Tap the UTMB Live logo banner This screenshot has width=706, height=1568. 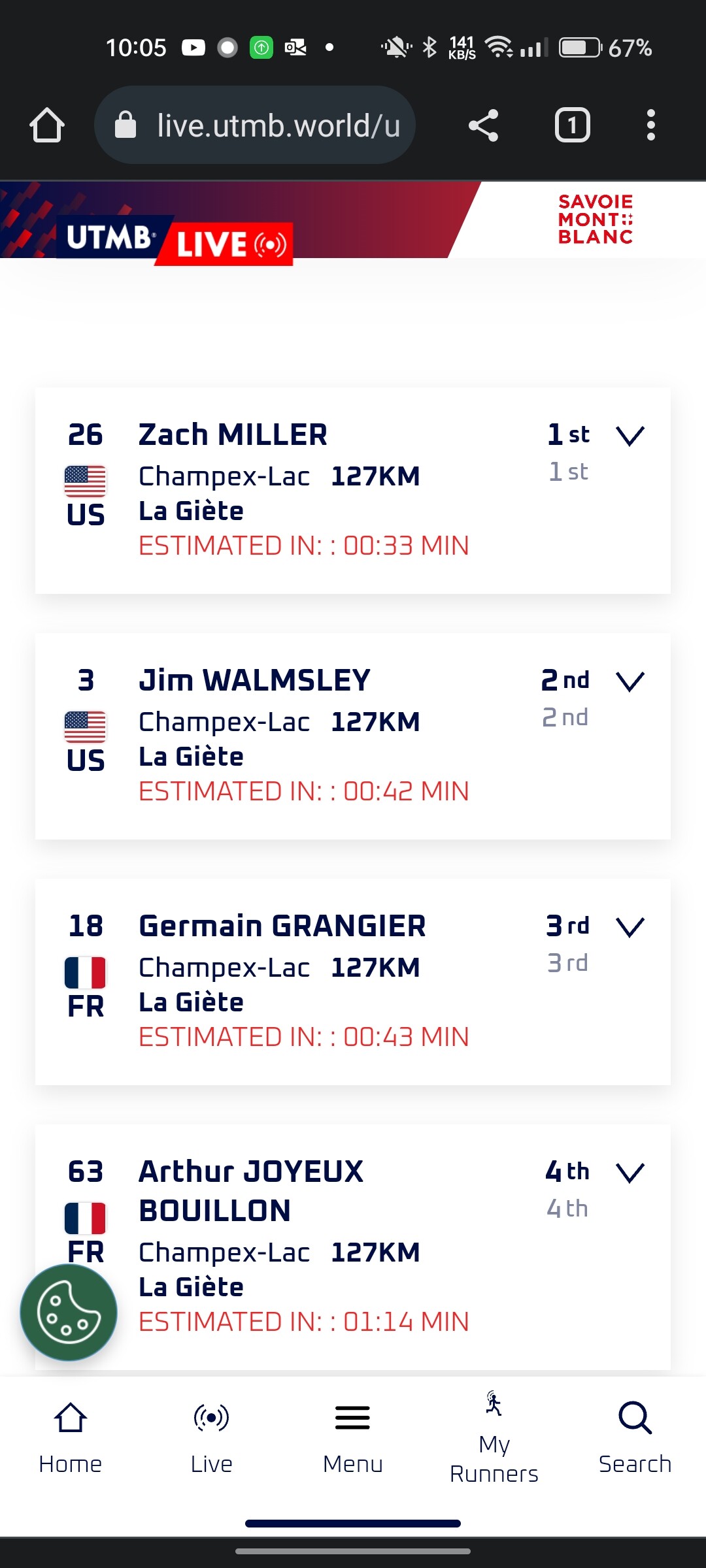(x=176, y=239)
